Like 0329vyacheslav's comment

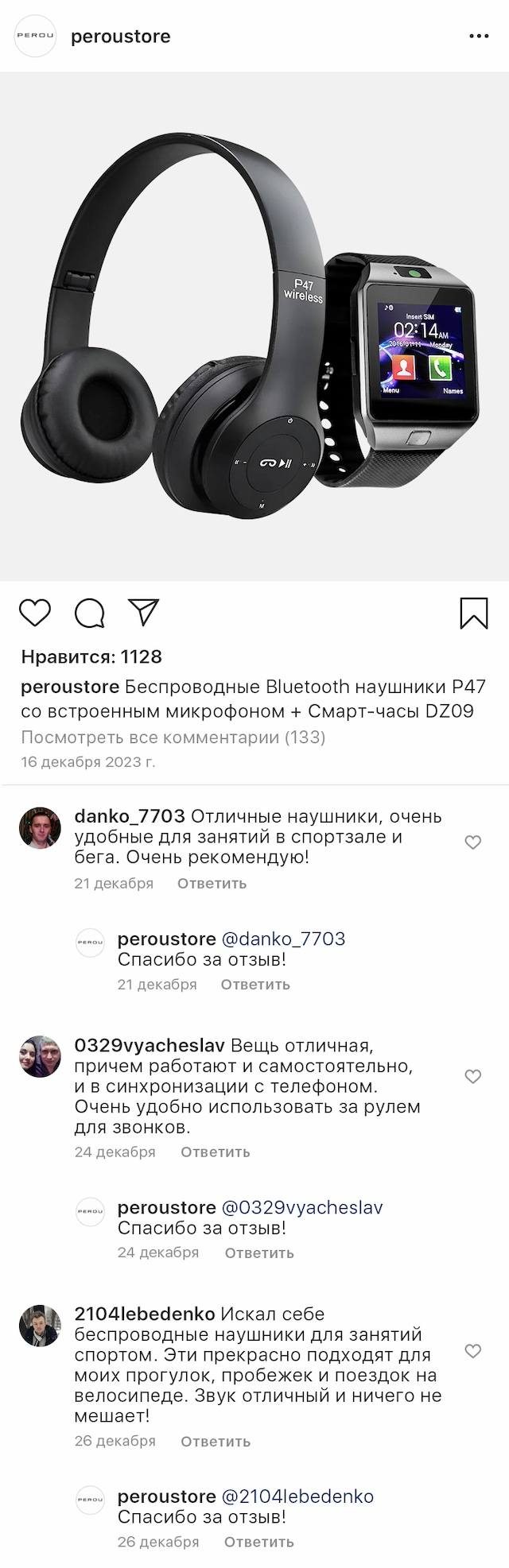click(x=473, y=1077)
